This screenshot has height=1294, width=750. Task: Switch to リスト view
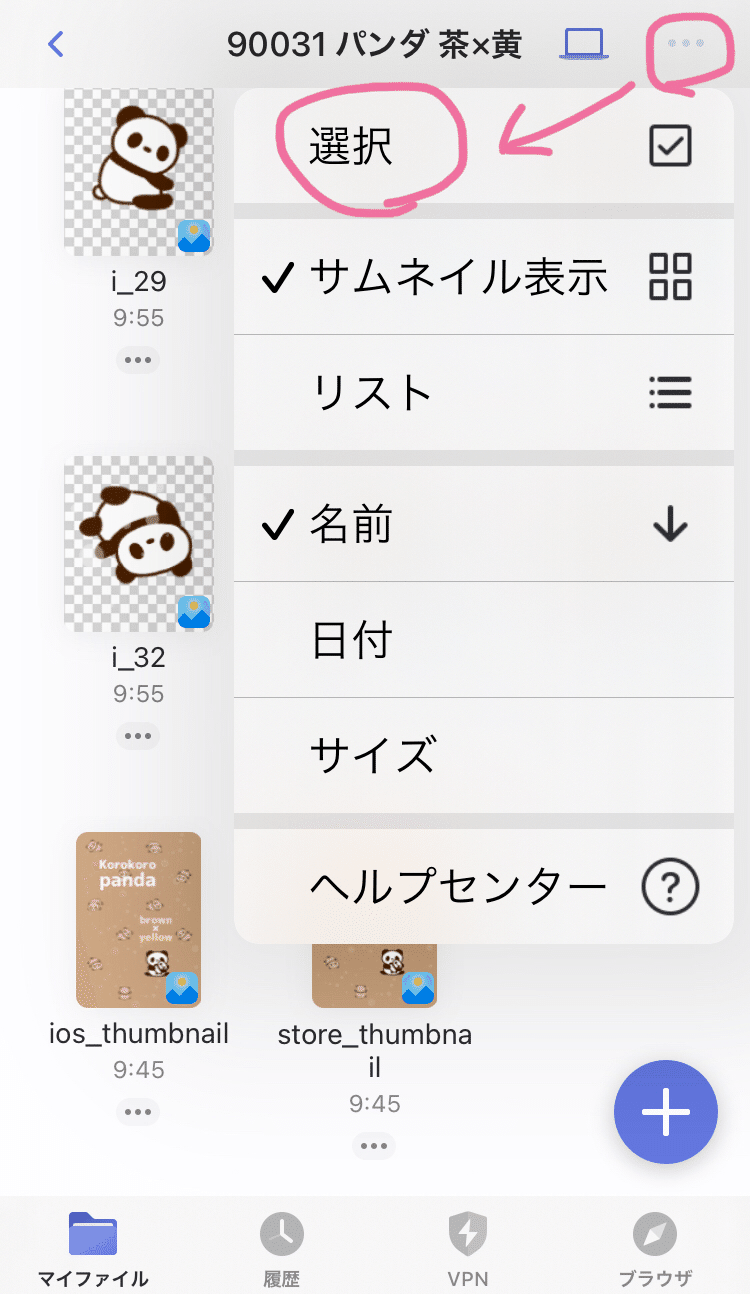point(483,393)
